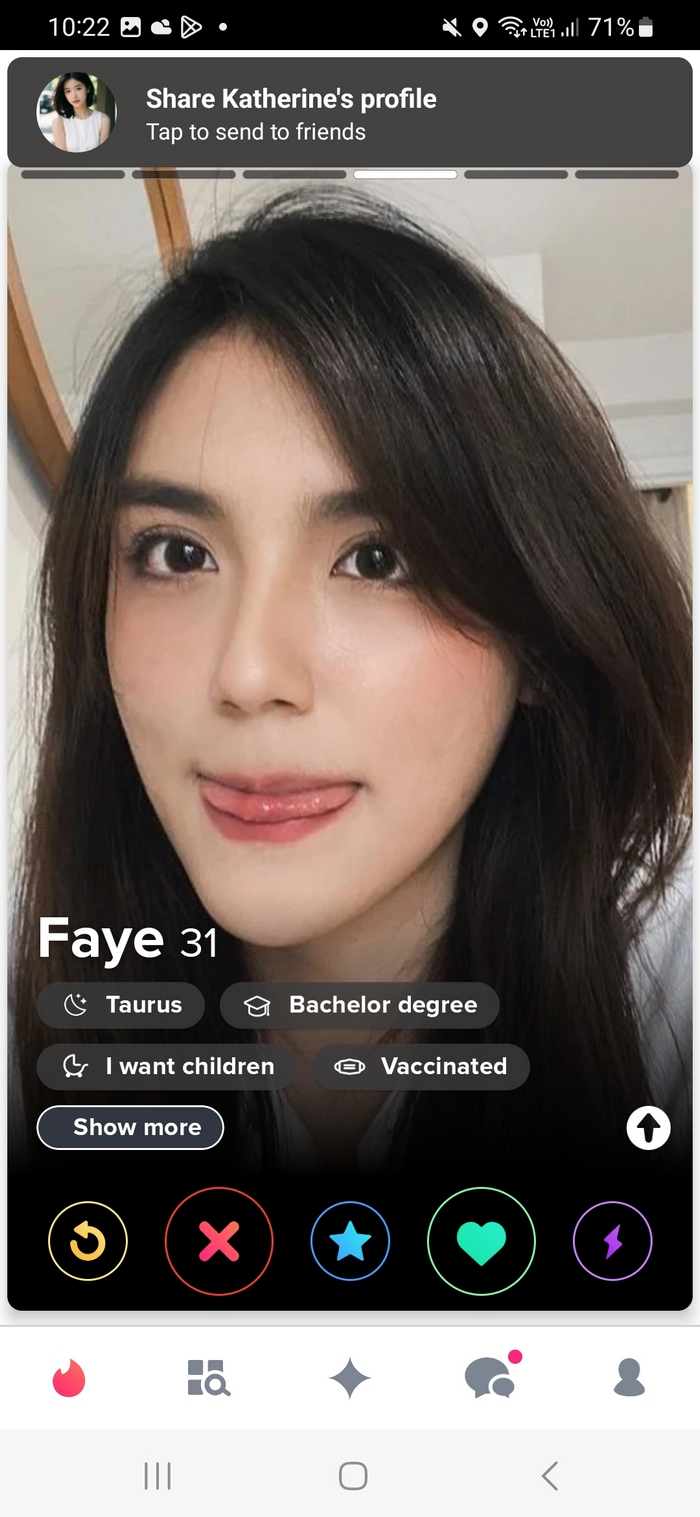
Task: Open the messages tab
Action: click(490, 1379)
